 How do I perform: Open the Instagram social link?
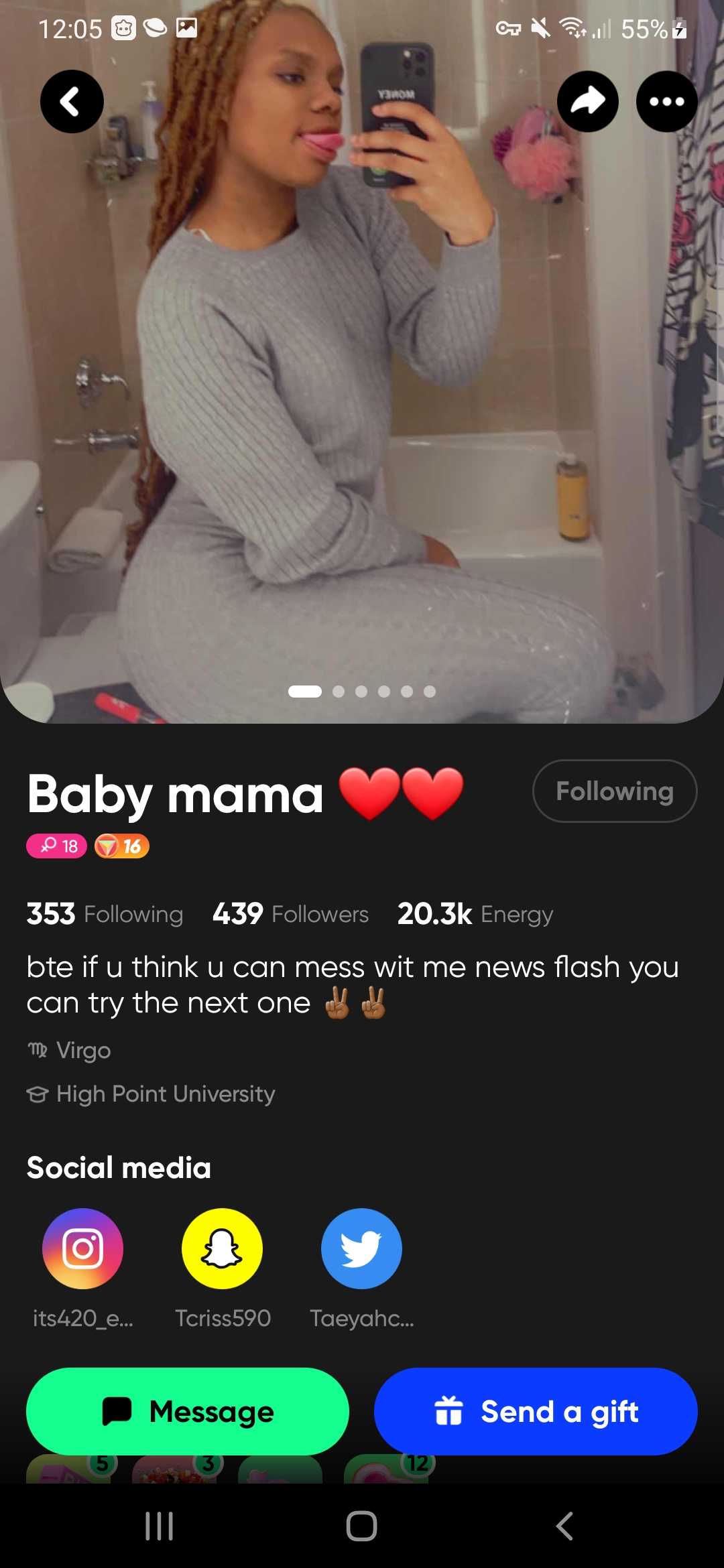click(x=82, y=1248)
